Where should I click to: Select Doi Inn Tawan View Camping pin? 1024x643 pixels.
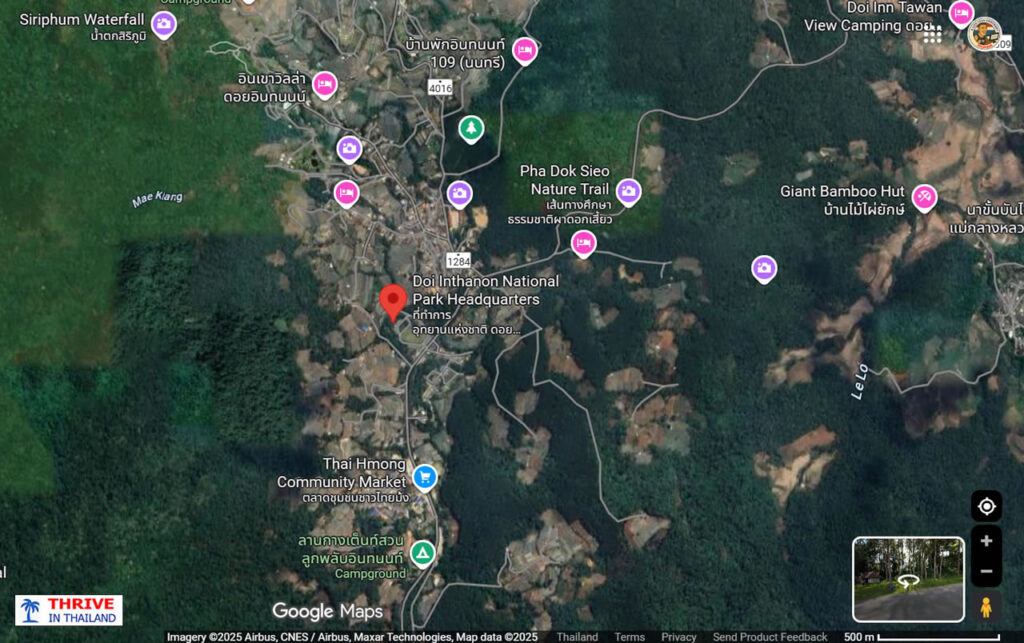[961, 13]
